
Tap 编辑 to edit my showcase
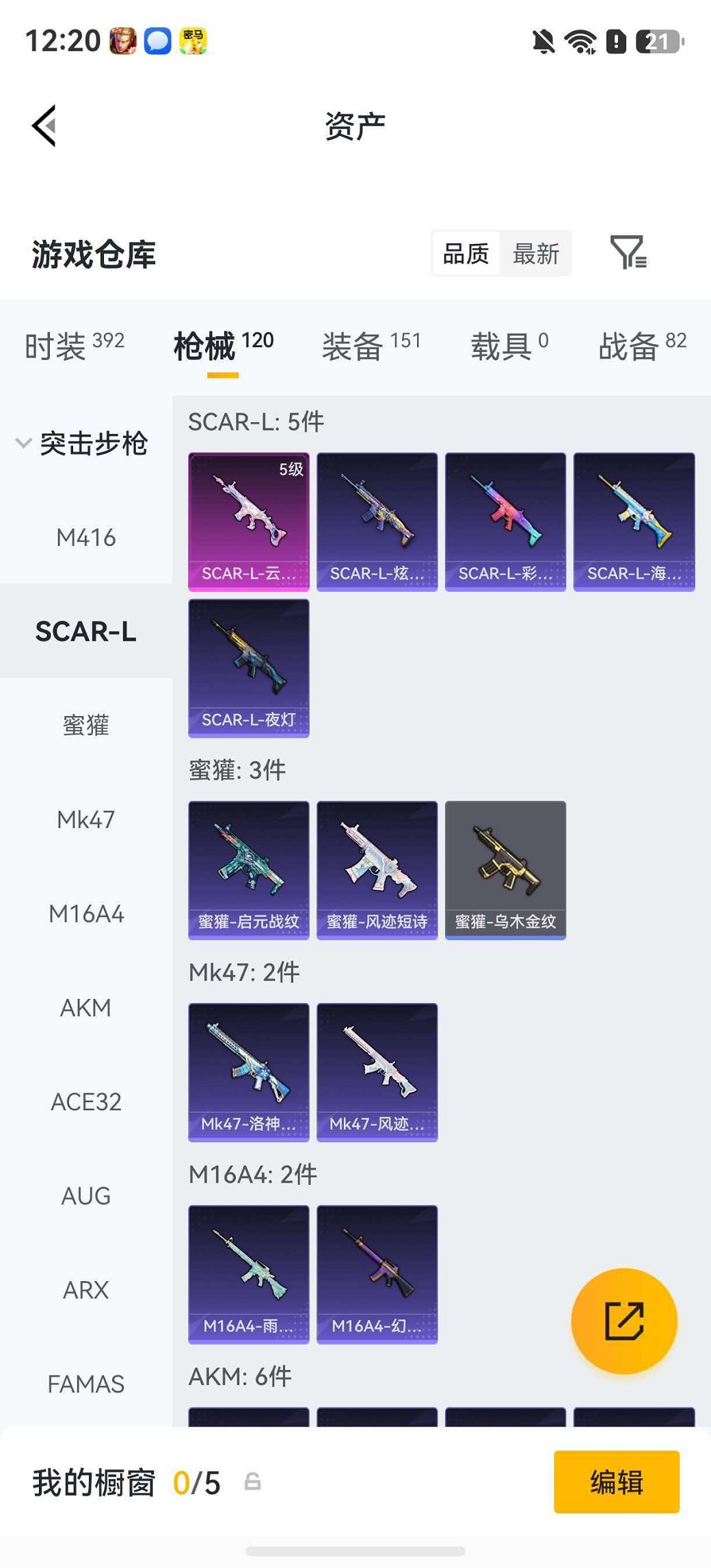coord(617,1482)
